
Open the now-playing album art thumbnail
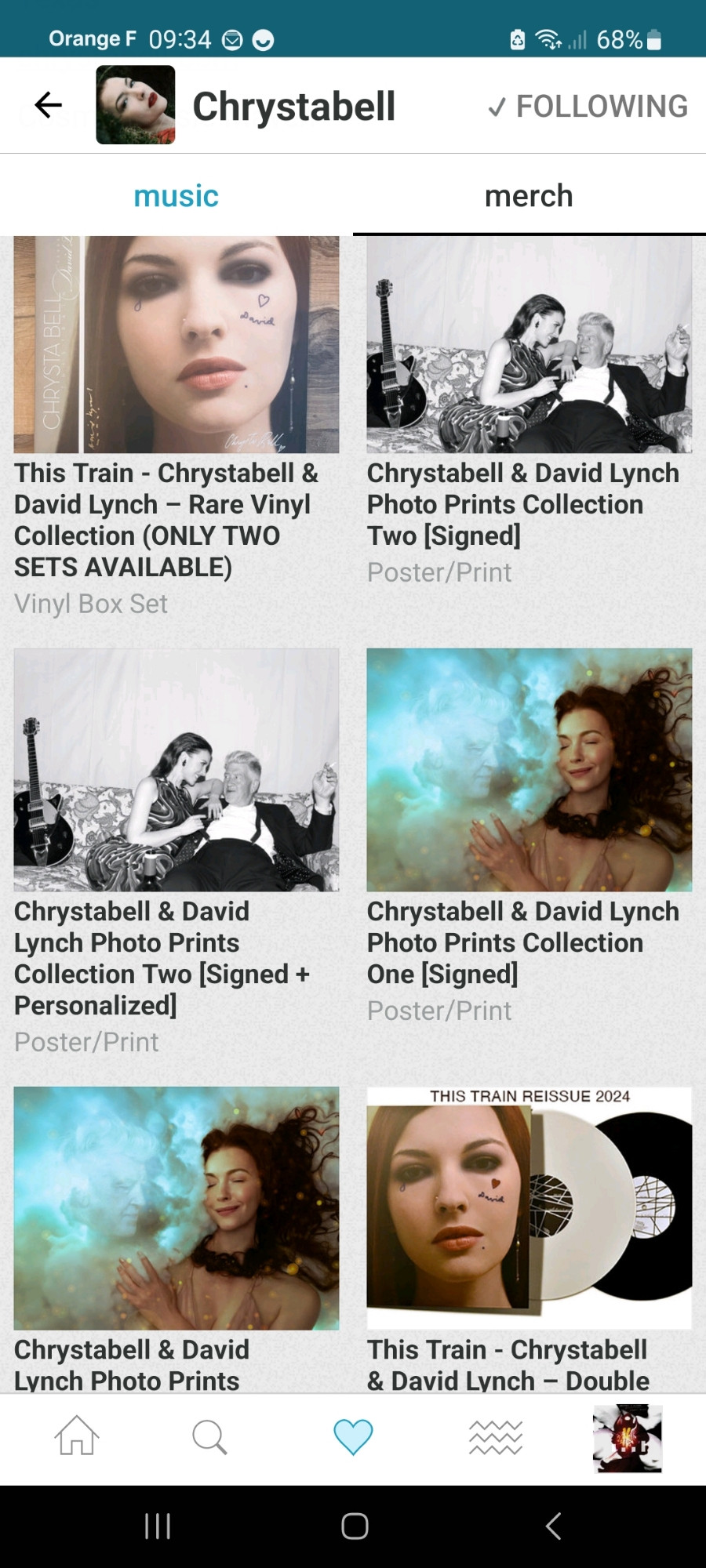[x=628, y=1438]
